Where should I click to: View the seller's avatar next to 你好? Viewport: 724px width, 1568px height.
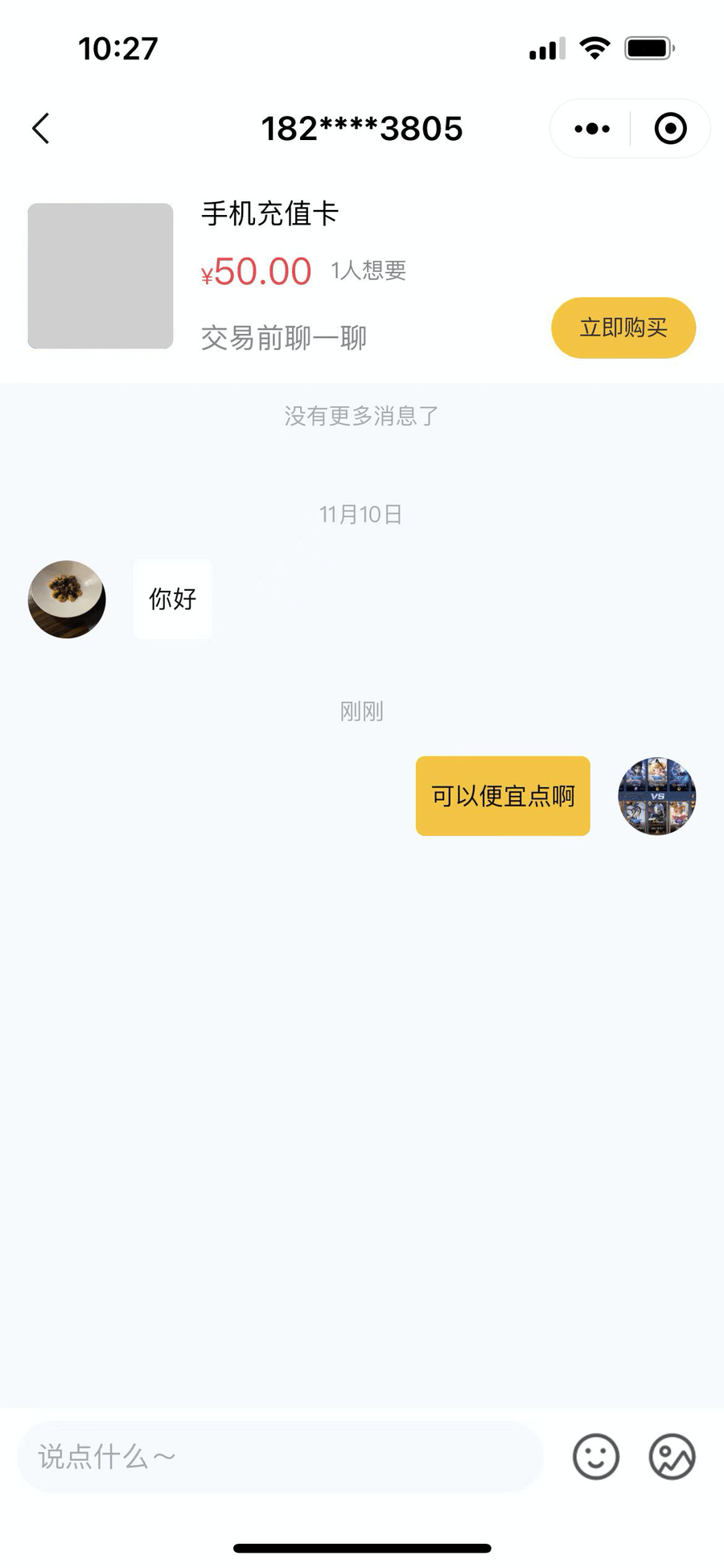(67, 600)
